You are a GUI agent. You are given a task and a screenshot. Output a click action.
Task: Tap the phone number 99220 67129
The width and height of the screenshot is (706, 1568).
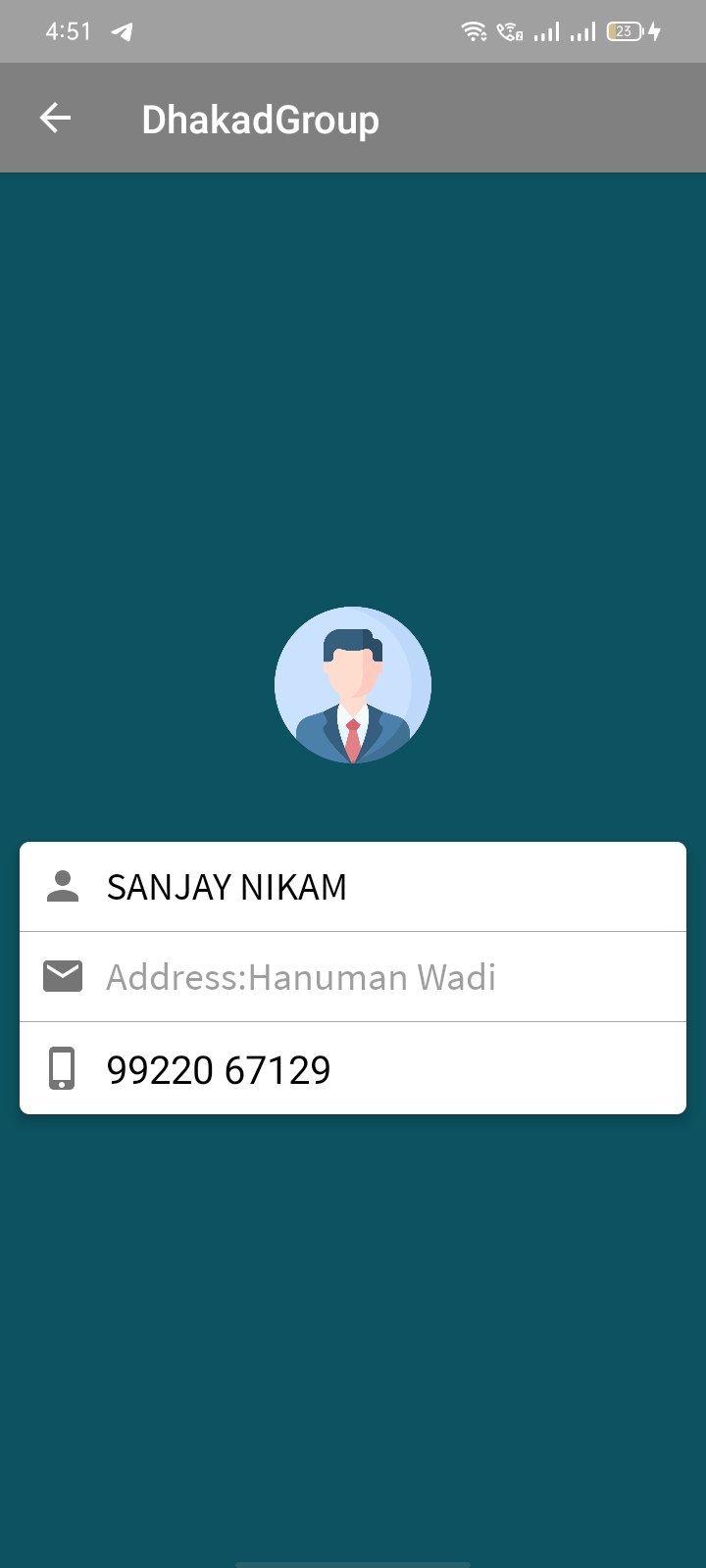(x=219, y=1069)
